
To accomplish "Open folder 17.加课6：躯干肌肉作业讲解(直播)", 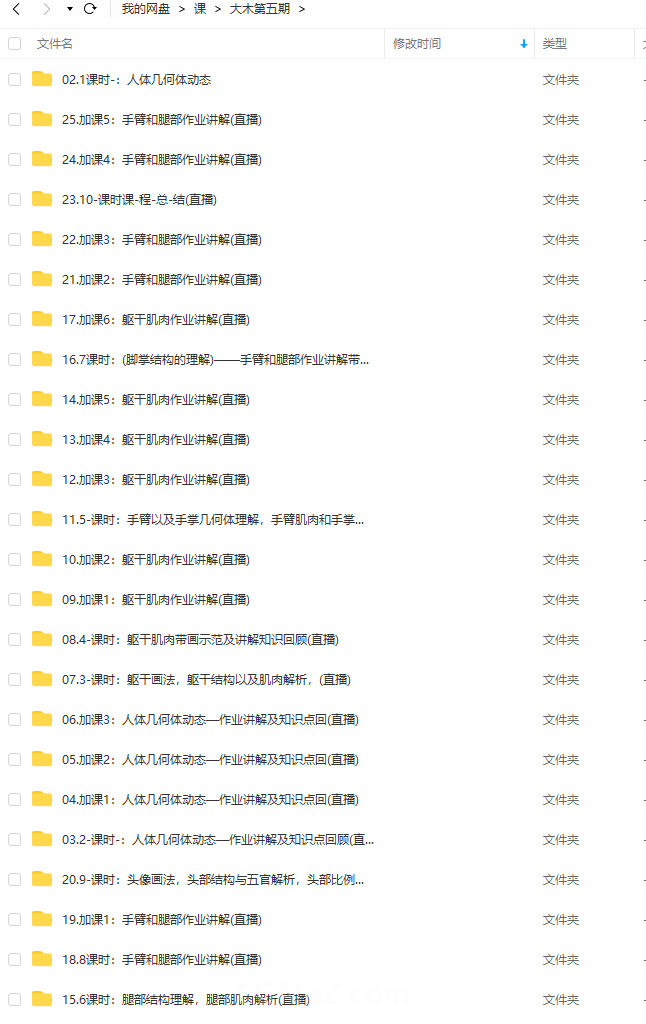I will pyautogui.click(x=155, y=320).
